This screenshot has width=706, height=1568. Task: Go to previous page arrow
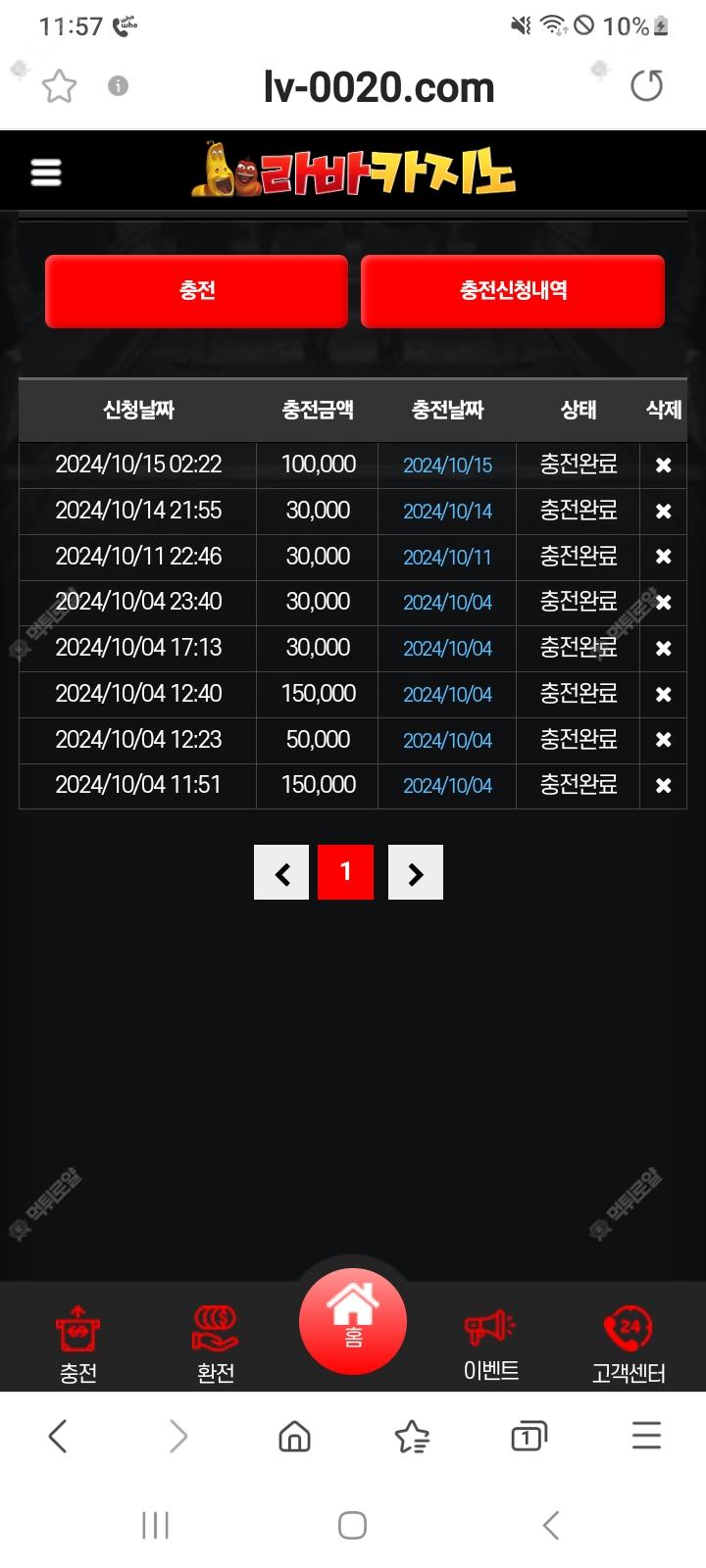tap(281, 872)
